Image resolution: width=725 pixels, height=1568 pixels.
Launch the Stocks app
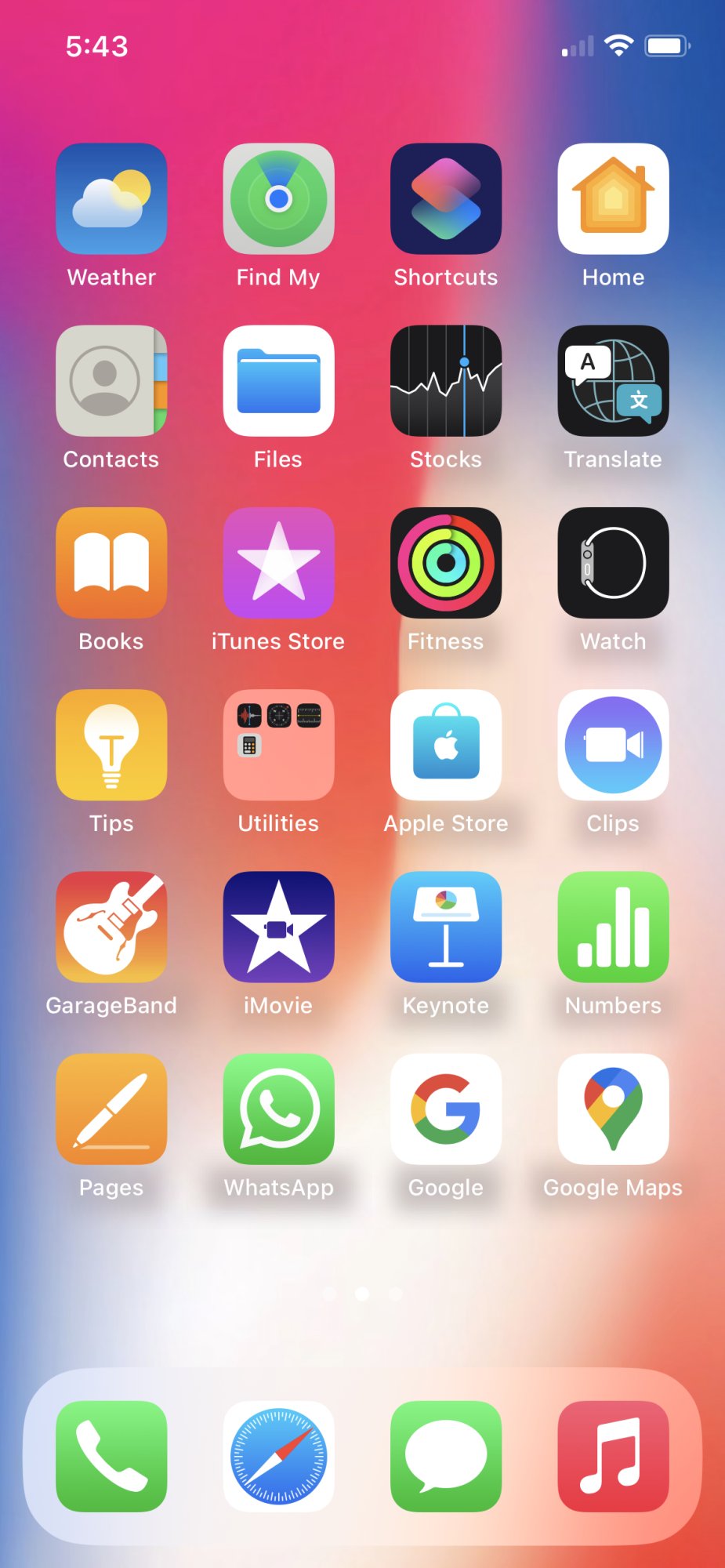446,381
